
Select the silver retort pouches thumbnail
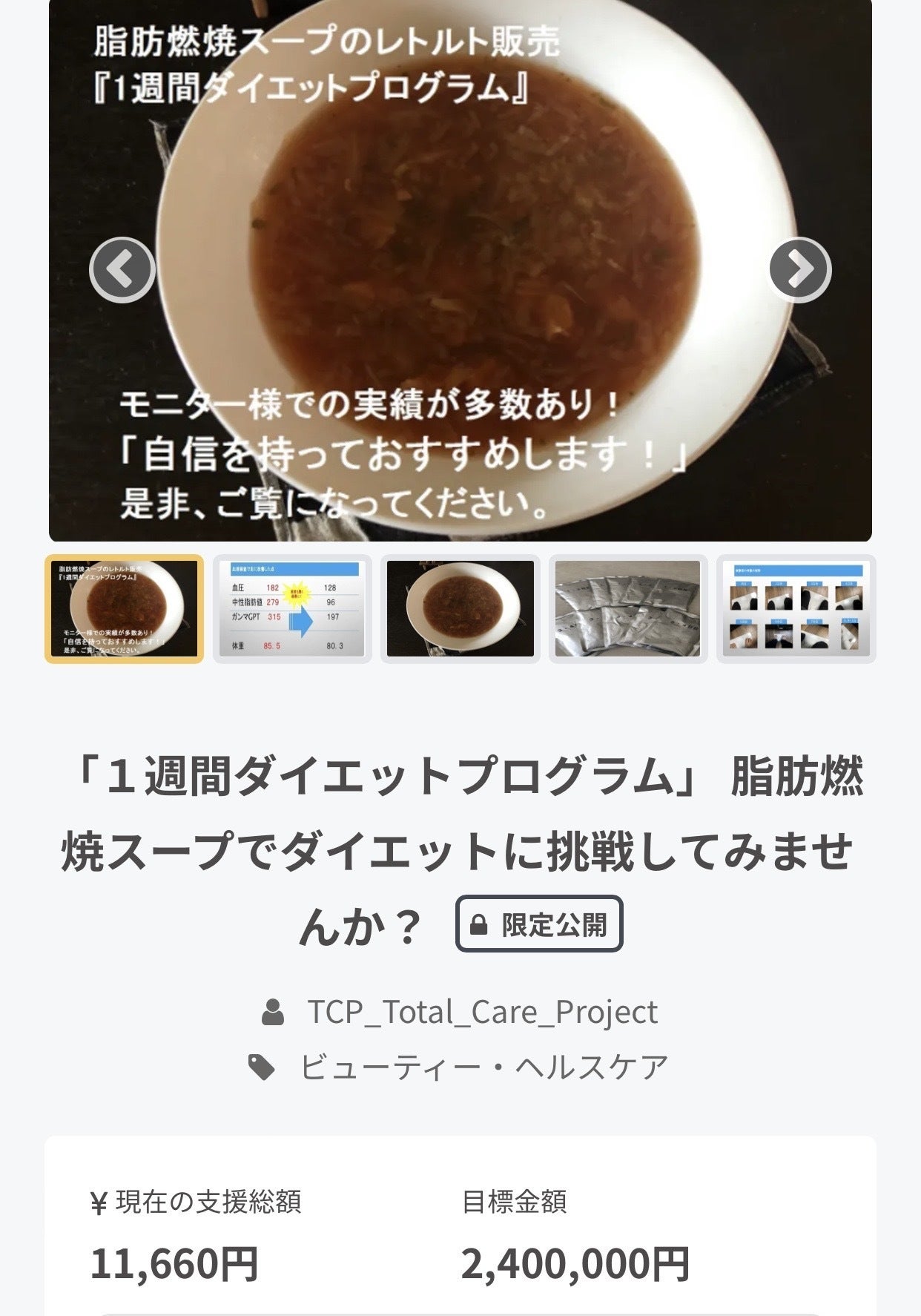[x=628, y=608]
